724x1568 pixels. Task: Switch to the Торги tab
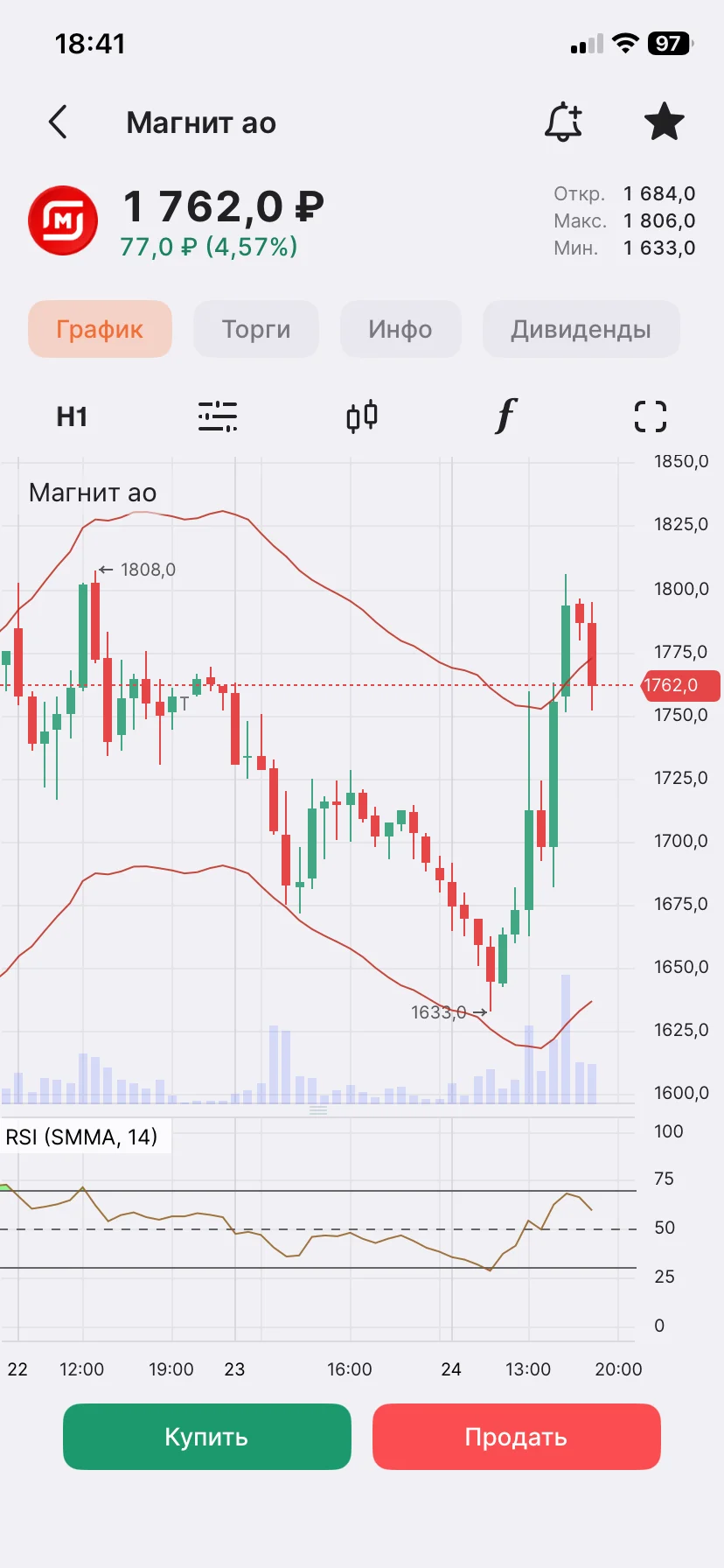(x=256, y=329)
